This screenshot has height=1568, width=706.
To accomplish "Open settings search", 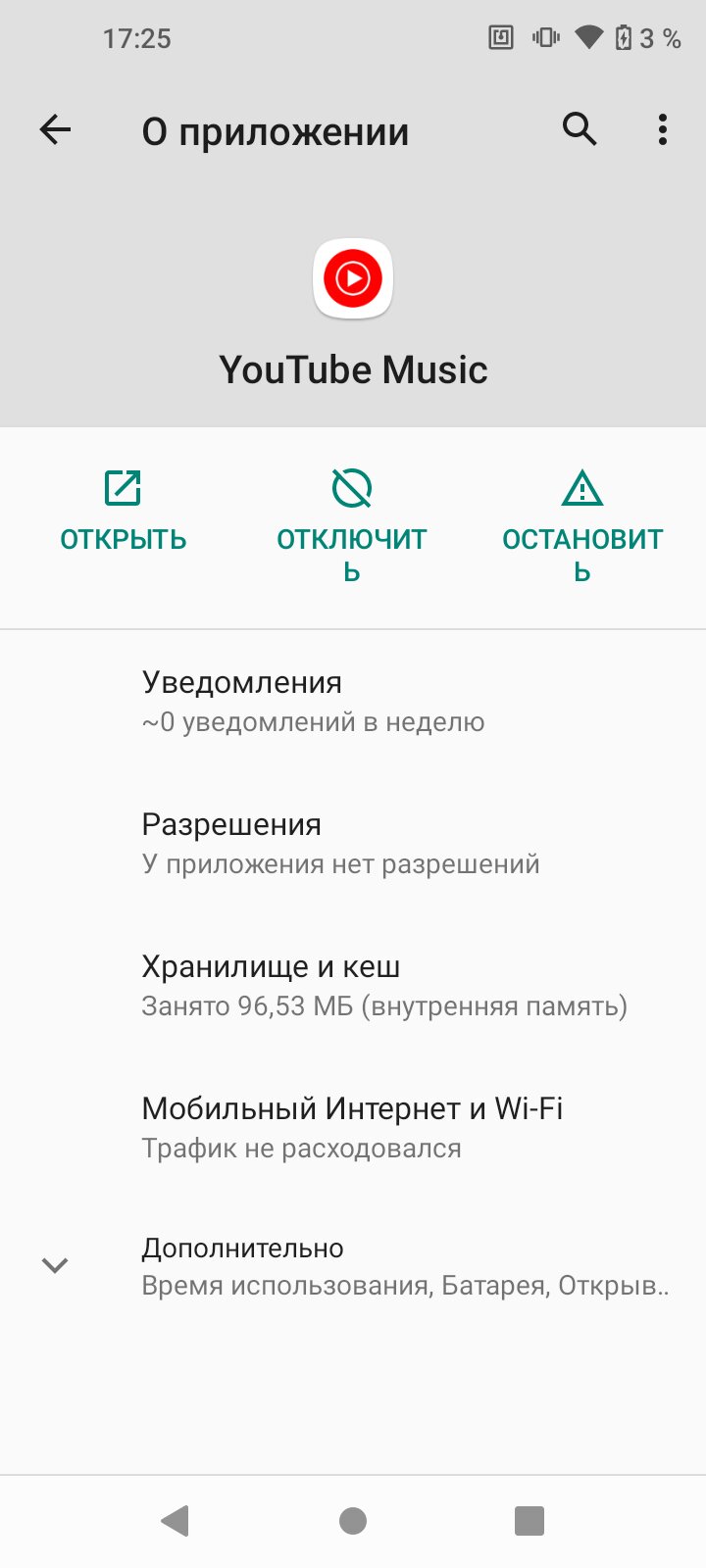I will coord(579,129).
